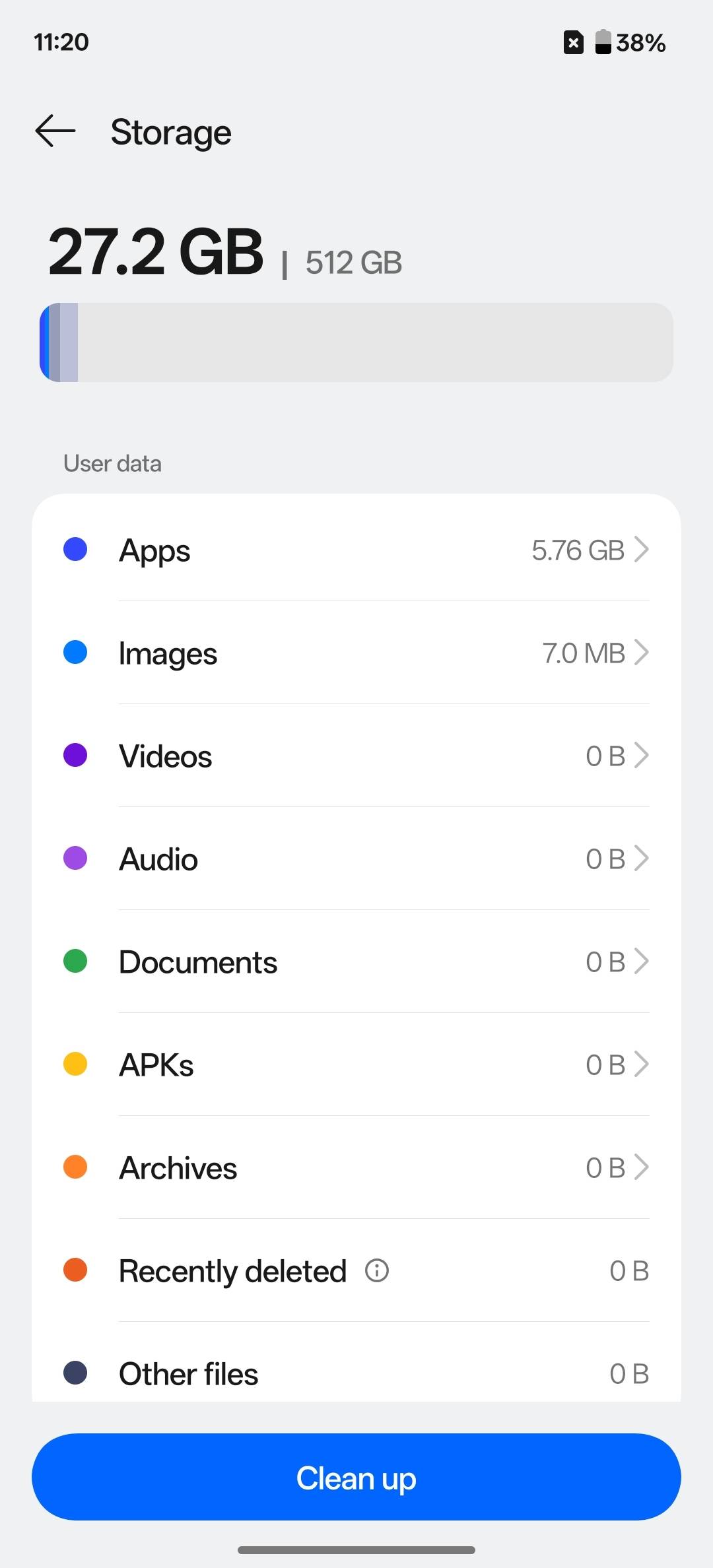Screen dimensions: 713x1568
Task: Tap the info icon beside Recently deleted
Action: (377, 1270)
